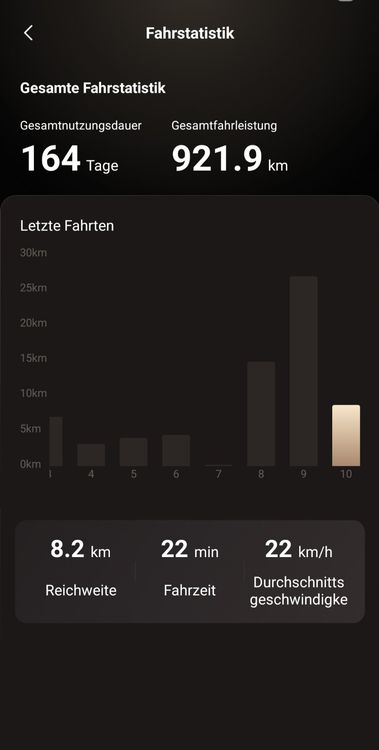The height and width of the screenshot is (750, 379).
Task: Select the bar for ride 5
Action: click(x=134, y=452)
